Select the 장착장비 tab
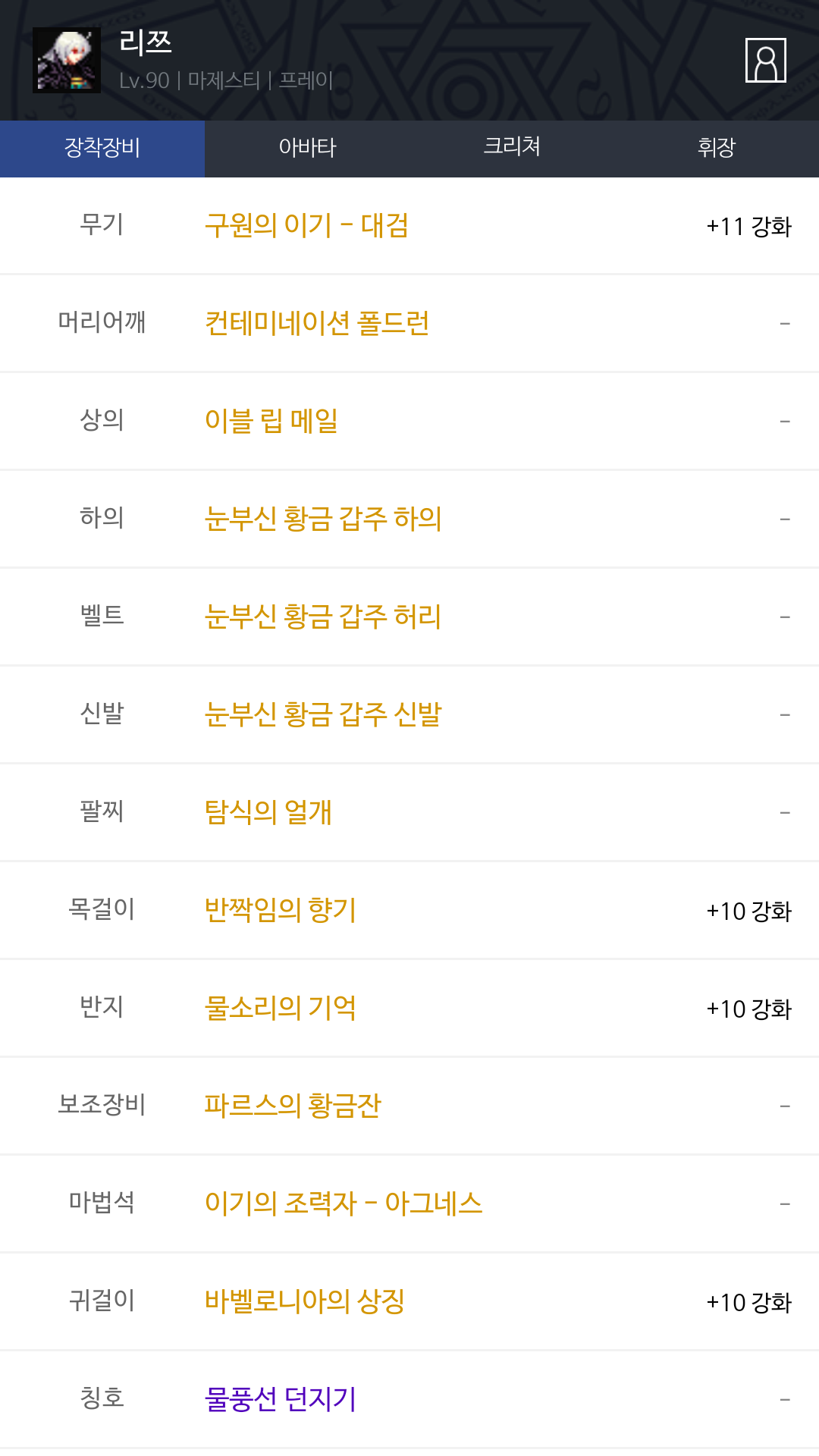This screenshot has height=1456, width=819. (x=102, y=148)
